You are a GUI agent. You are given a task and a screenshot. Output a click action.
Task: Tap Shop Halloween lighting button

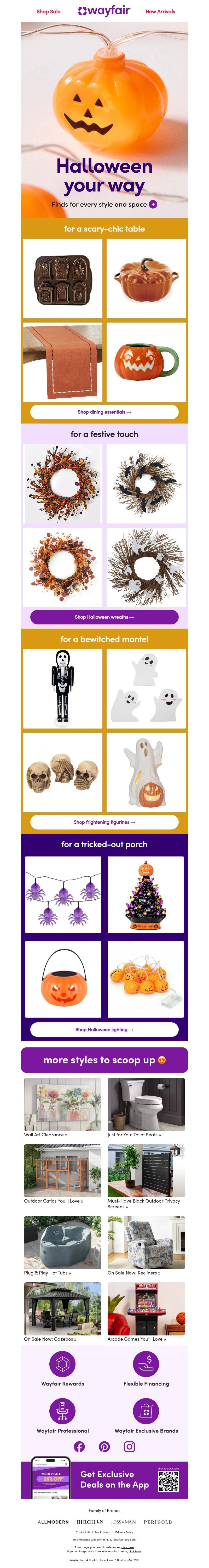pos(104,1029)
